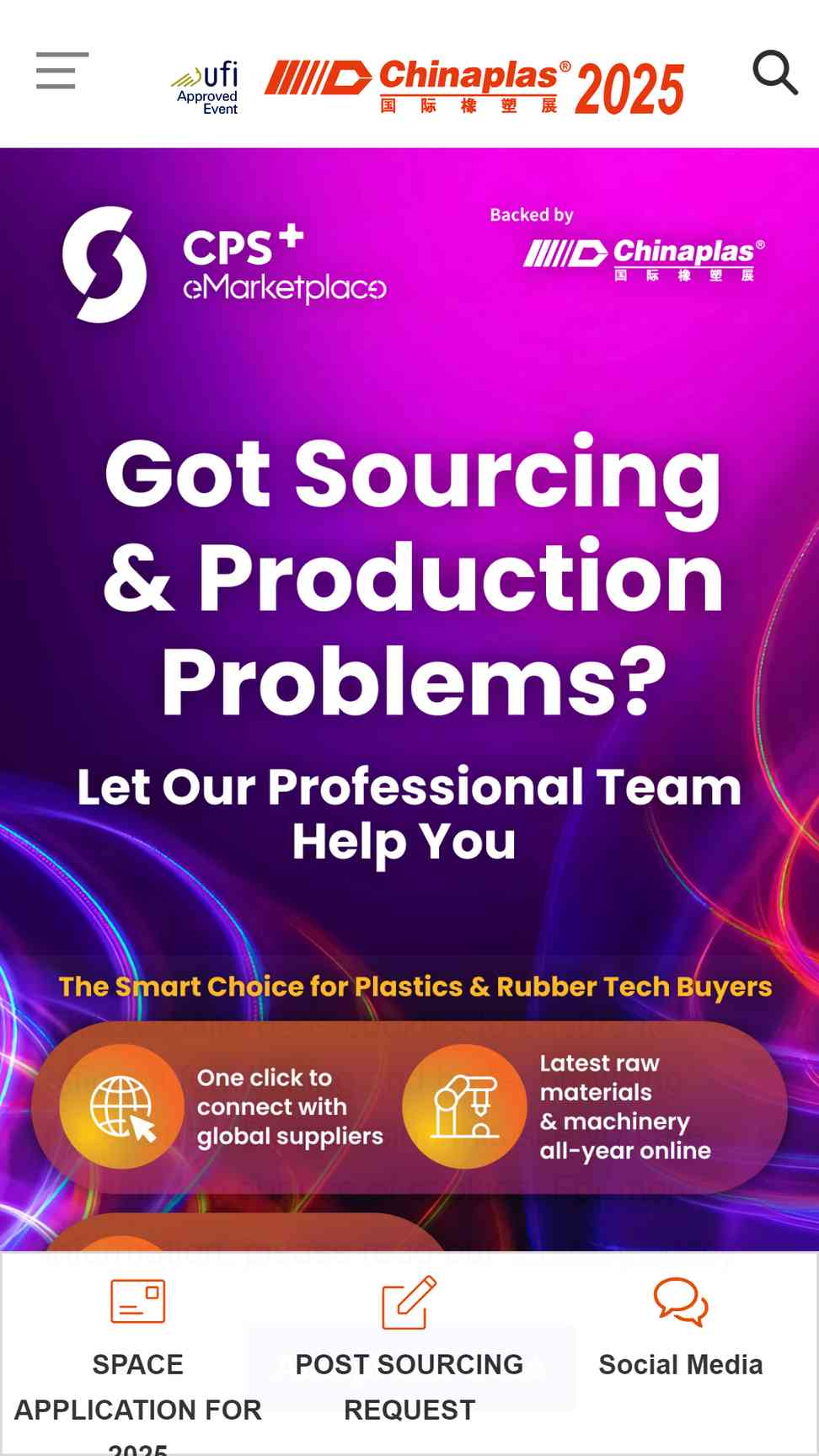Open the Social Media option

tap(681, 1328)
